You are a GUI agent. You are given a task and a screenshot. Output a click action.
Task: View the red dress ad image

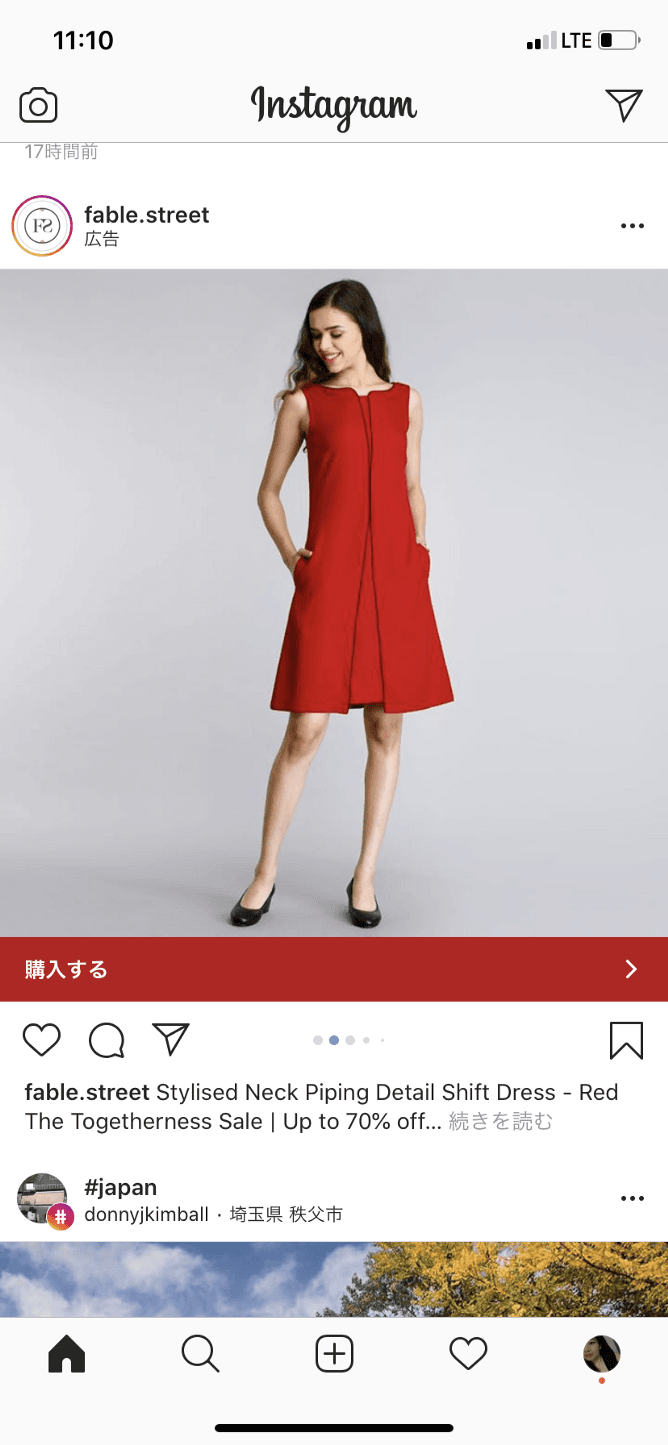pos(334,600)
